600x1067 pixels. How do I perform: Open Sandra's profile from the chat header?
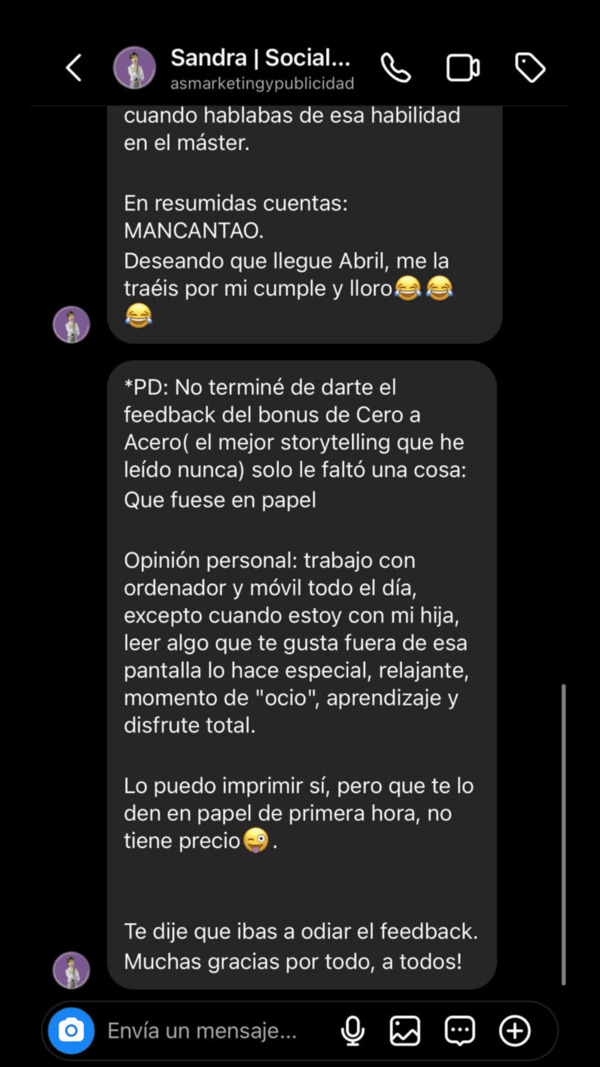pos(260,68)
